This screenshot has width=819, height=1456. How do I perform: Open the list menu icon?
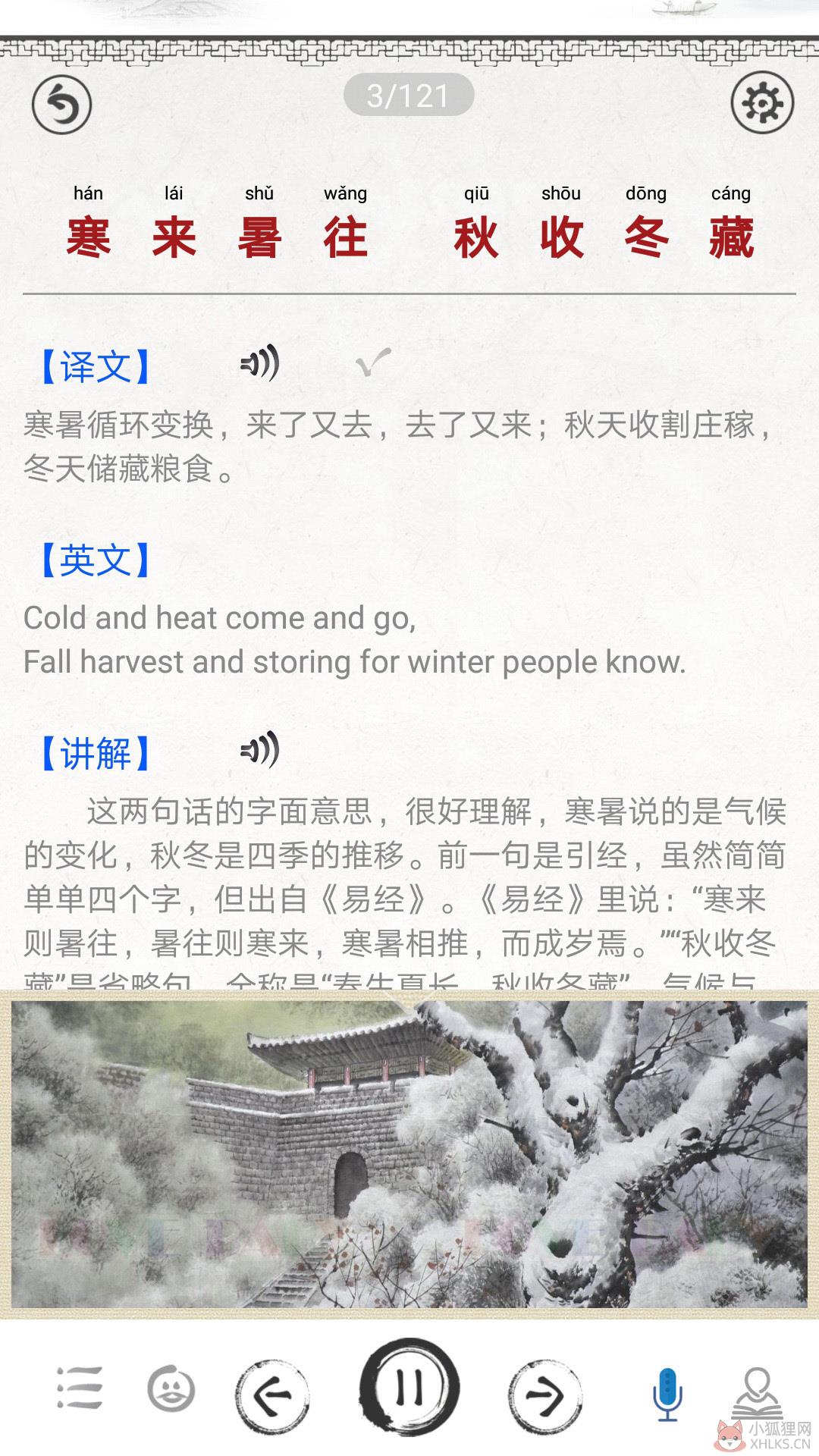[x=80, y=1388]
